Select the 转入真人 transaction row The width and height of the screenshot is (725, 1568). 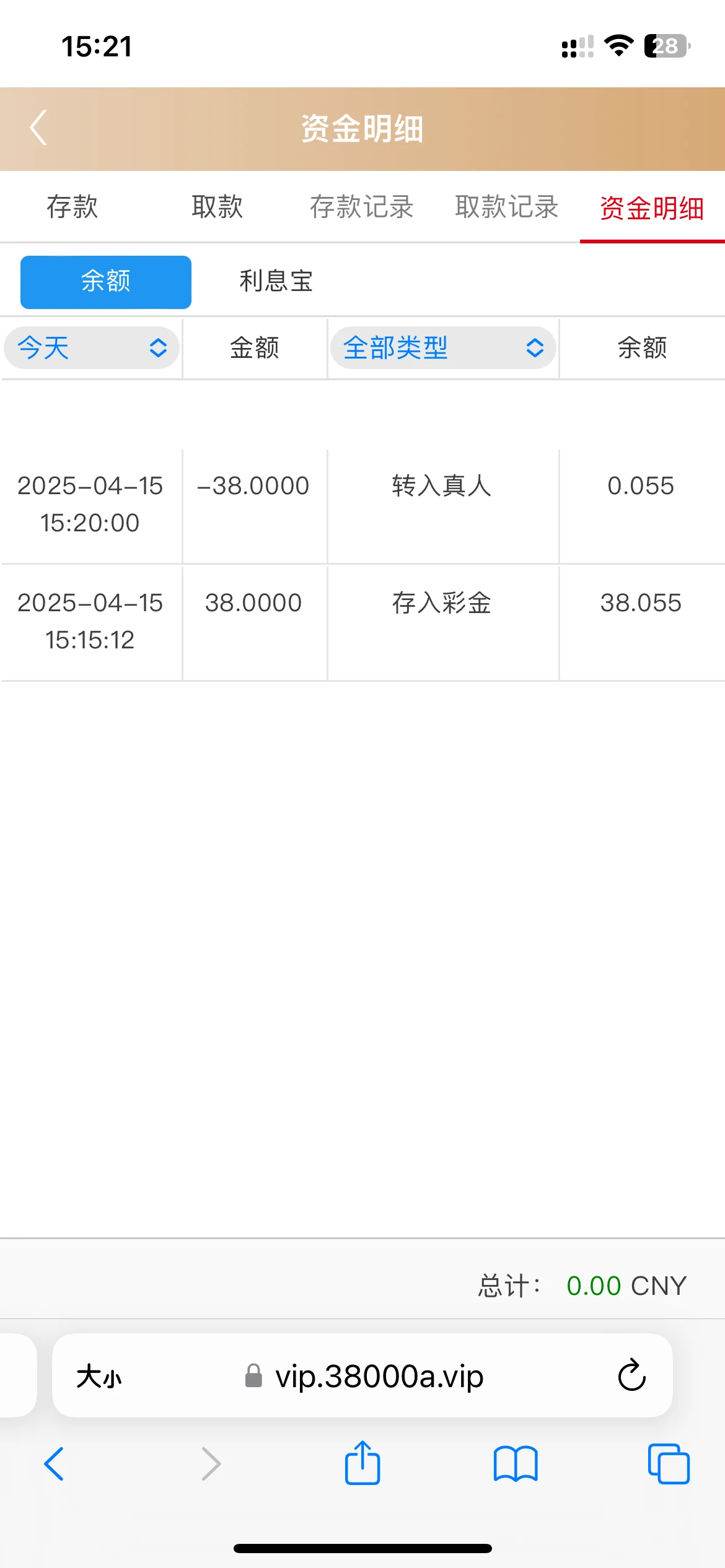click(x=441, y=503)
